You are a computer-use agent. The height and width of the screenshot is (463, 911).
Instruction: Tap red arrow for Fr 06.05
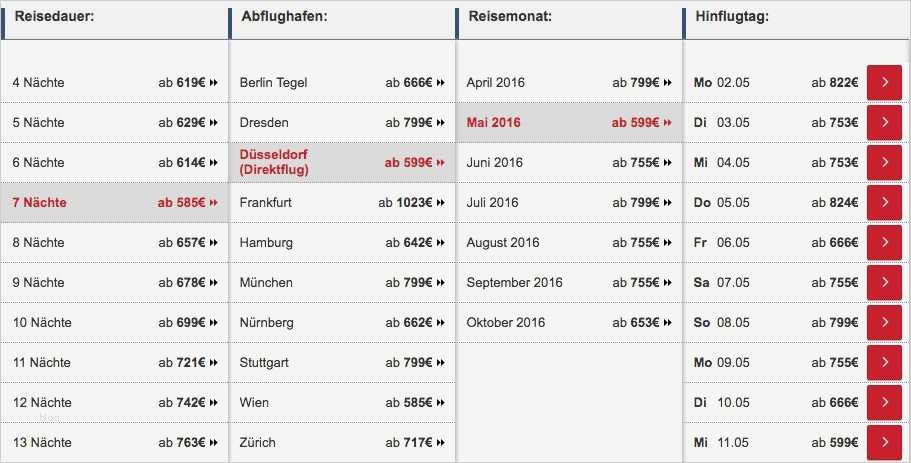point(884,242)
